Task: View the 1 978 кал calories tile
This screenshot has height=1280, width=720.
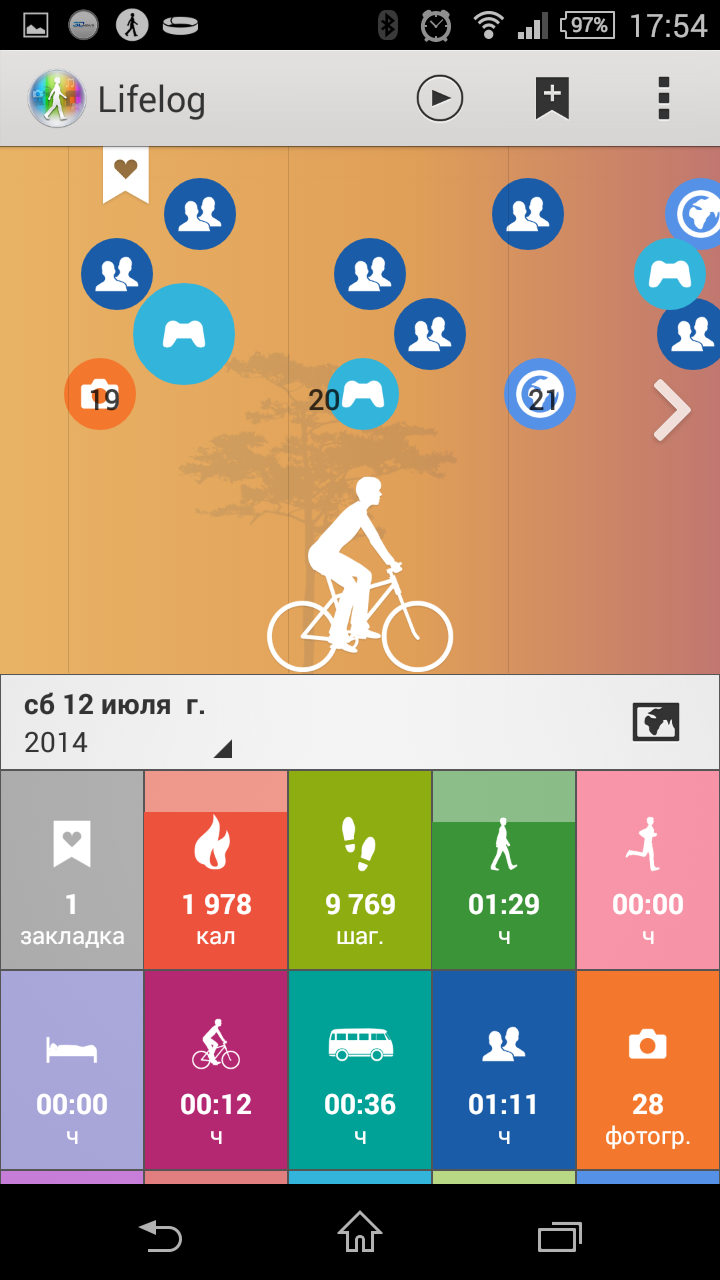Action: pyautogui.click(x=216, y=870)
